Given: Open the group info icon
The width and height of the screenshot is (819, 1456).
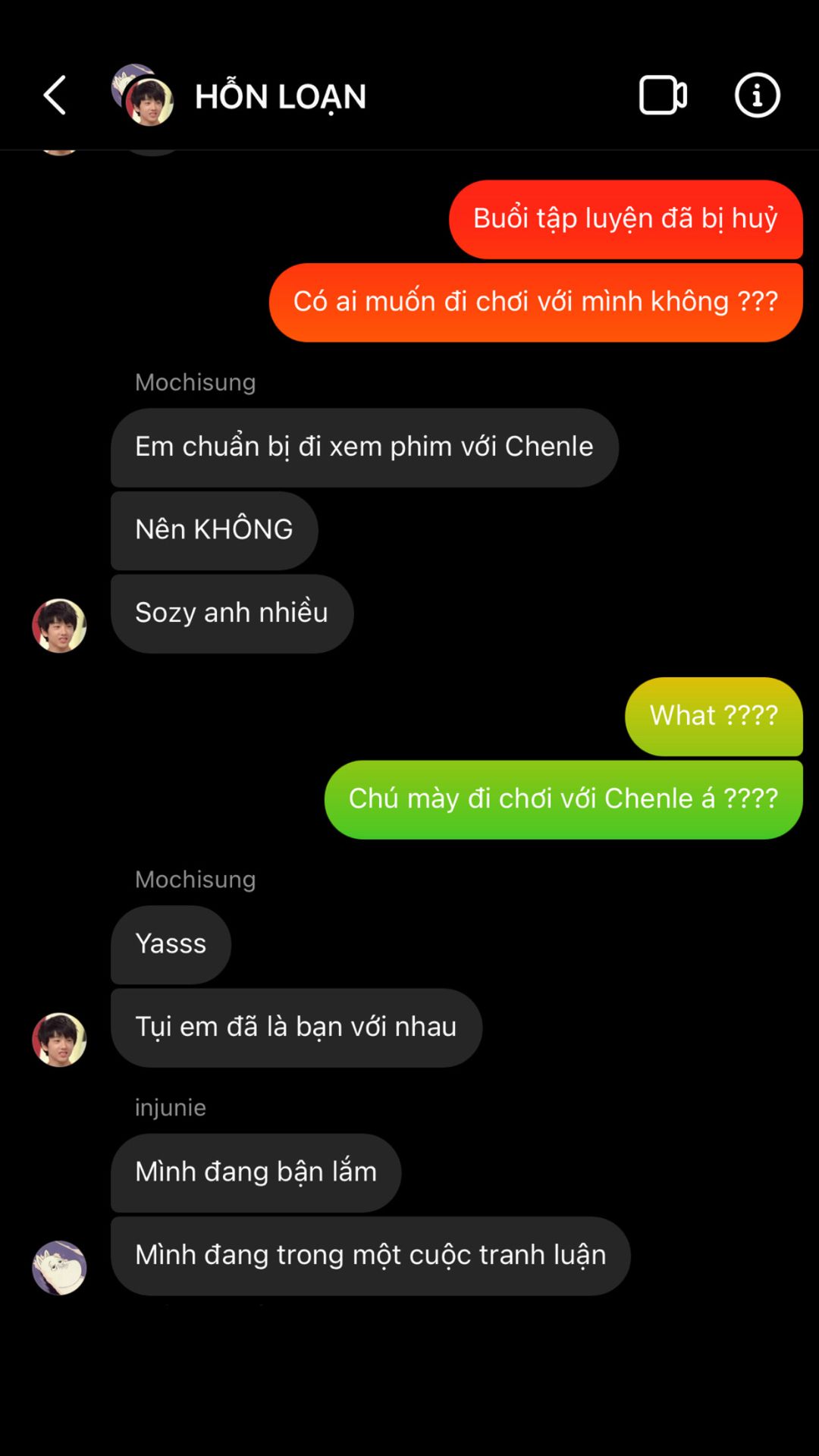Looking at the screenshot, I should point(757,96).
